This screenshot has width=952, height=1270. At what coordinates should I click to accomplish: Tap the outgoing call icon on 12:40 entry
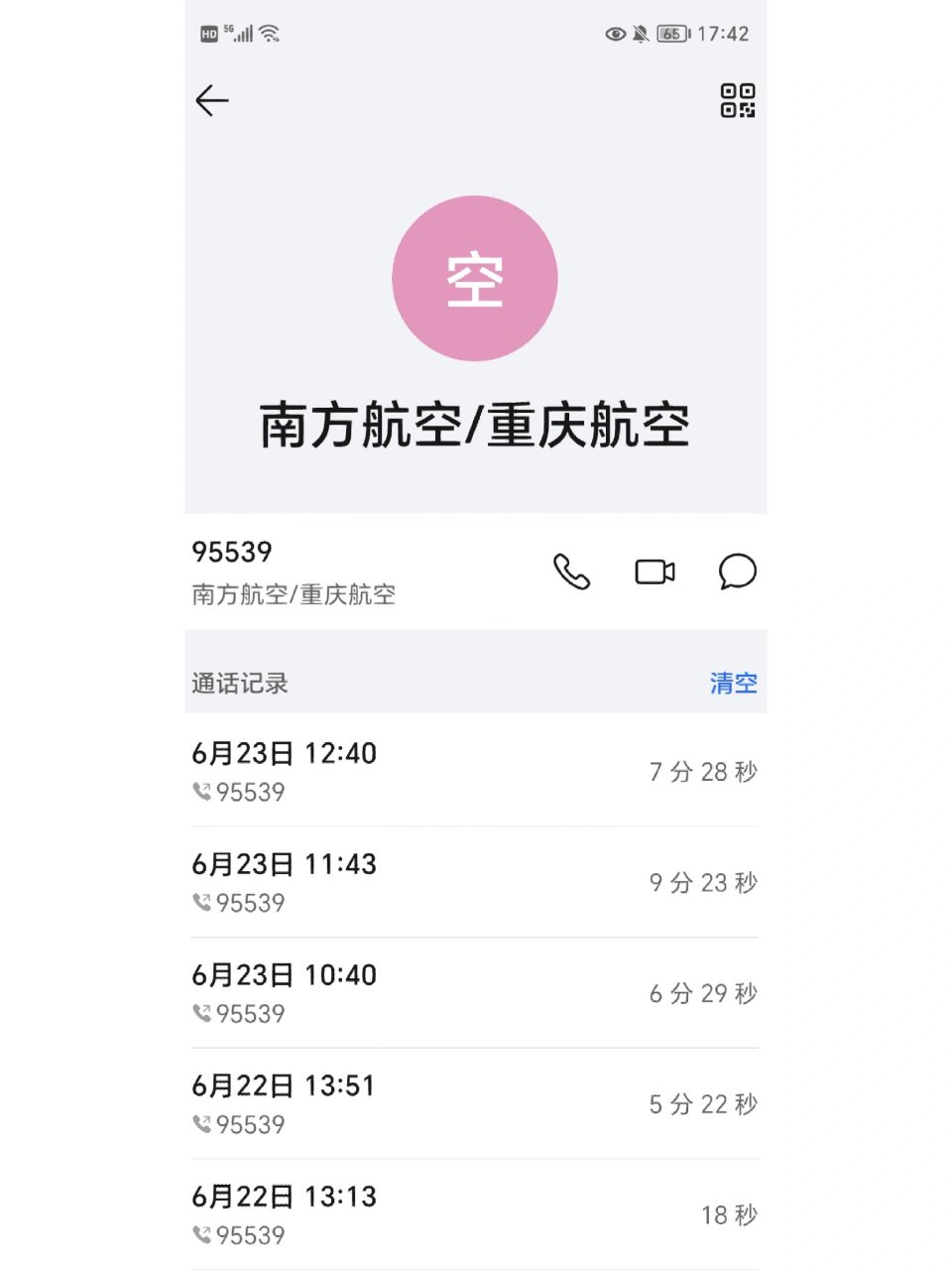pyautogui.click(x=200, y=791)
